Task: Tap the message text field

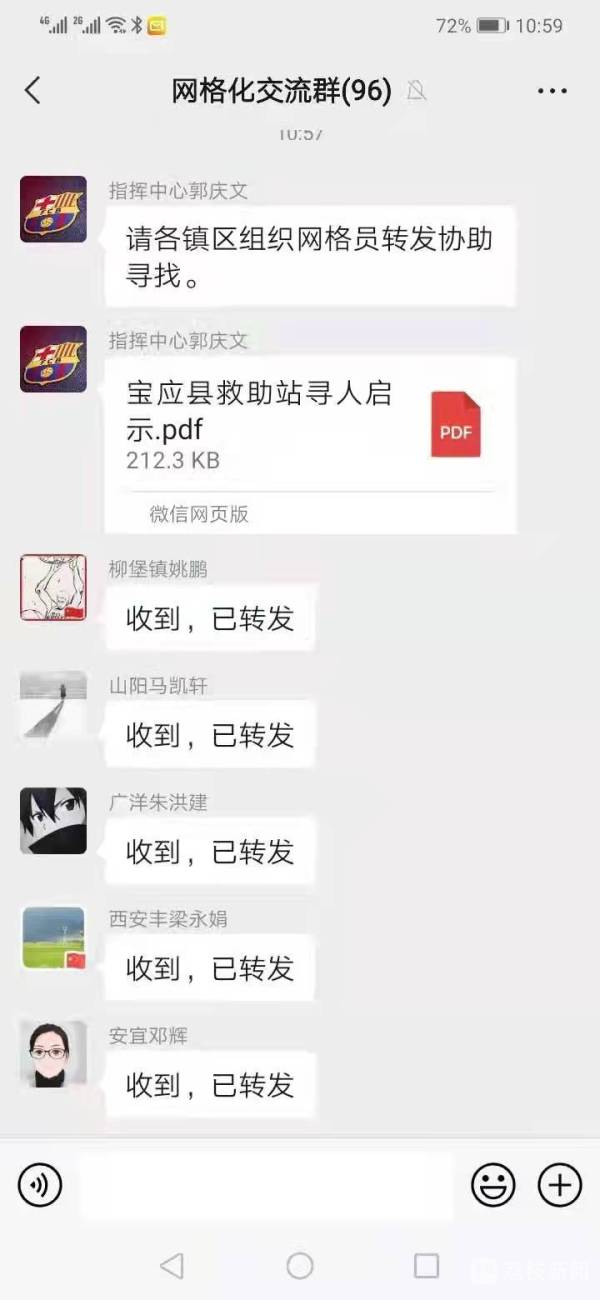Action: pyautogui.click(x=265, y=1186)
